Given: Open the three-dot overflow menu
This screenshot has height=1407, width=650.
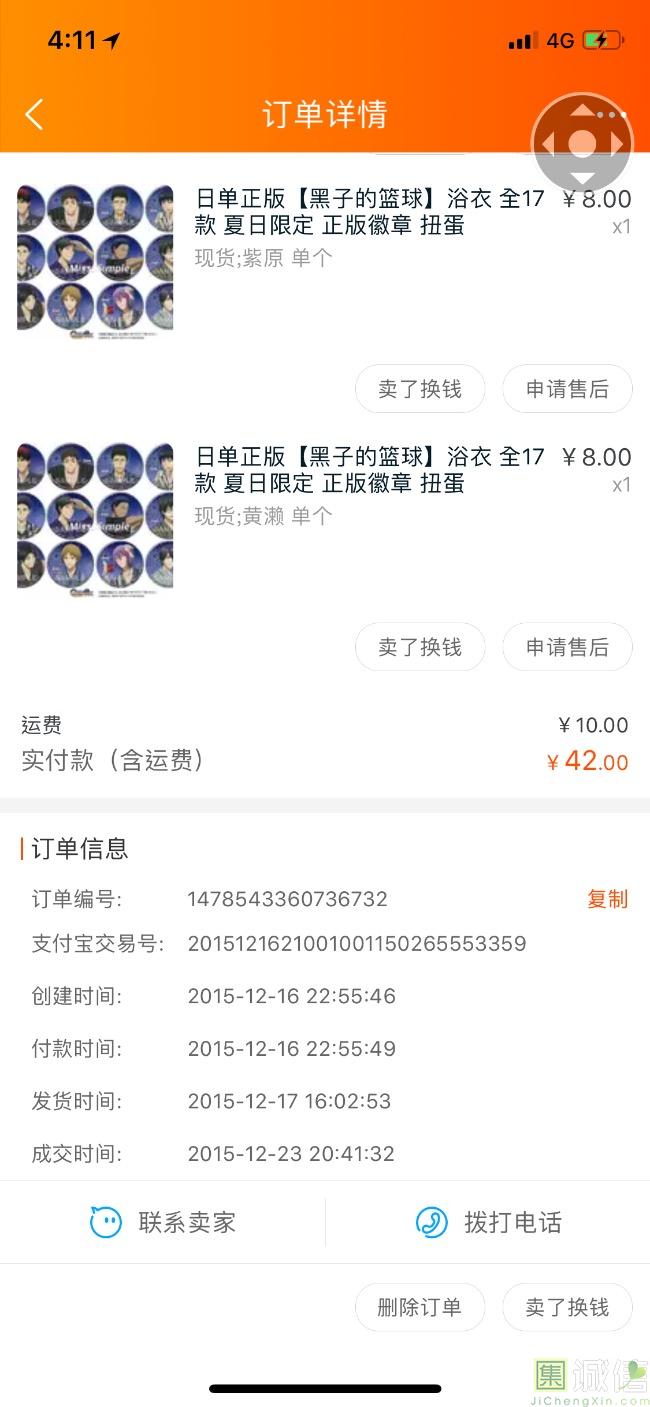Looking at the screenshot, I should tap(612, 115).
